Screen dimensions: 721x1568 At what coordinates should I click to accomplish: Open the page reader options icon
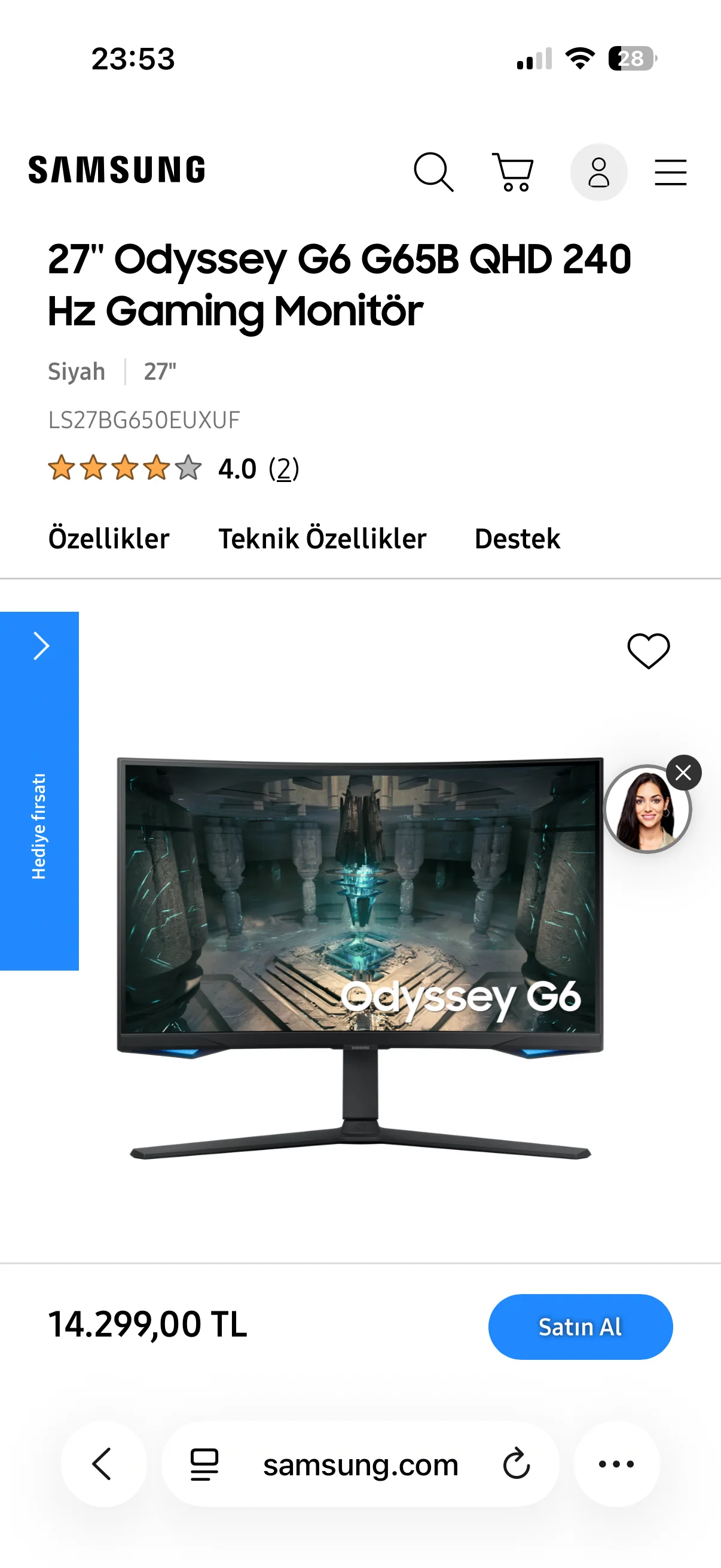point(204,1464)
